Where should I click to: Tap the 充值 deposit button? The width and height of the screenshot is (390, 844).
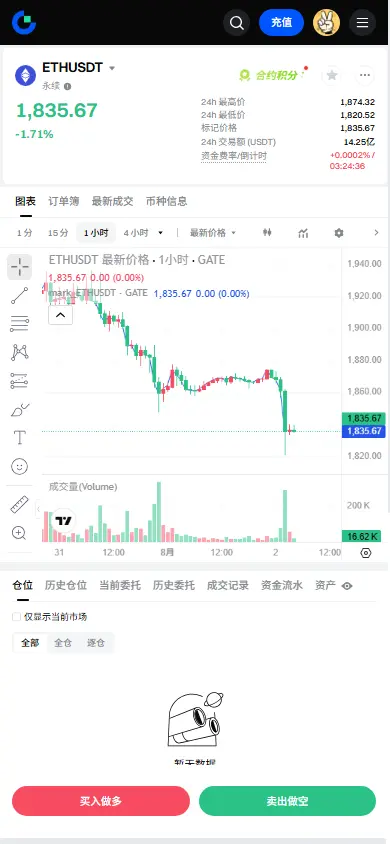click(281, 23)
